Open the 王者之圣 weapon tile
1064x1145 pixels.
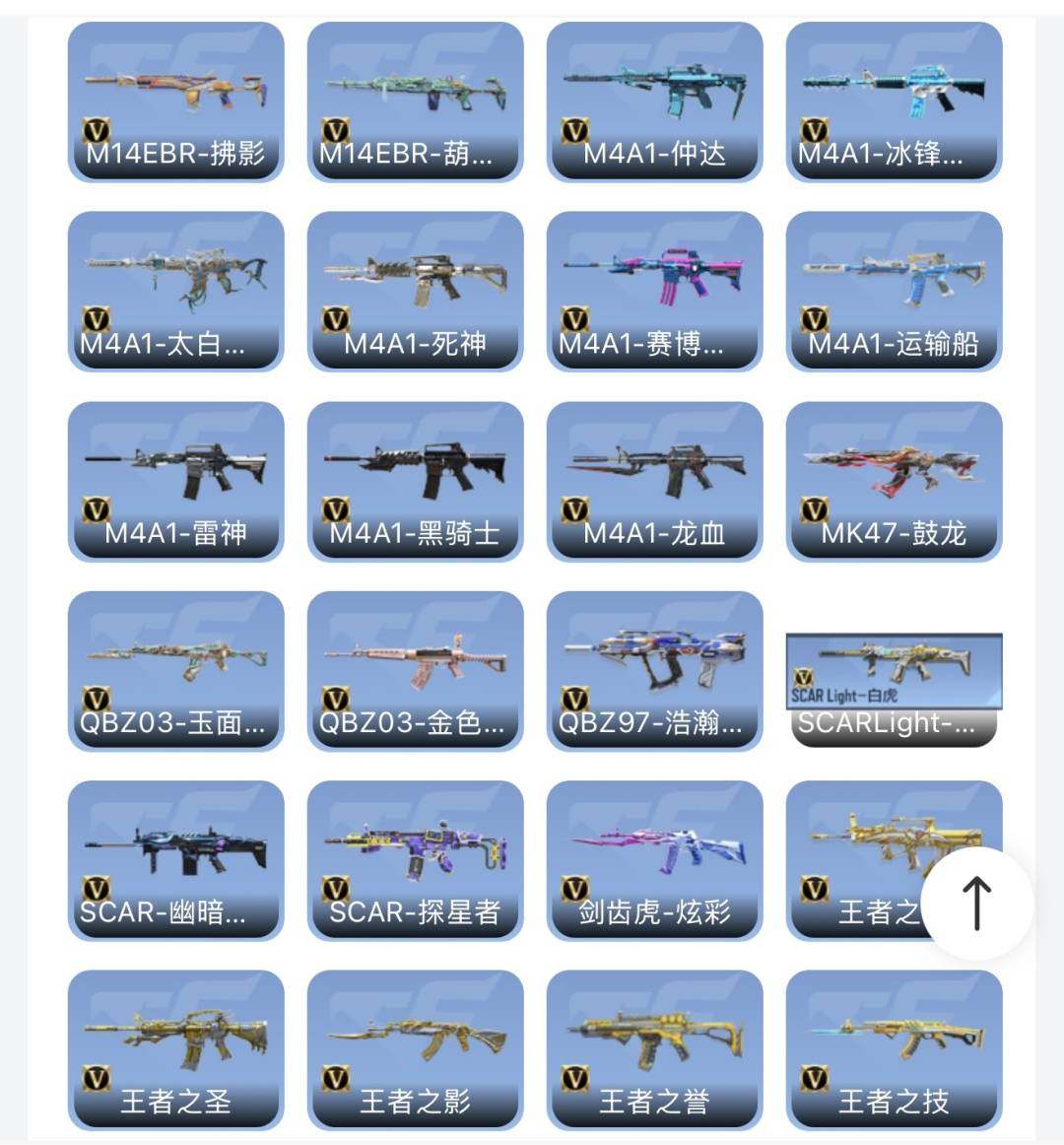[x=175, y=1049]
